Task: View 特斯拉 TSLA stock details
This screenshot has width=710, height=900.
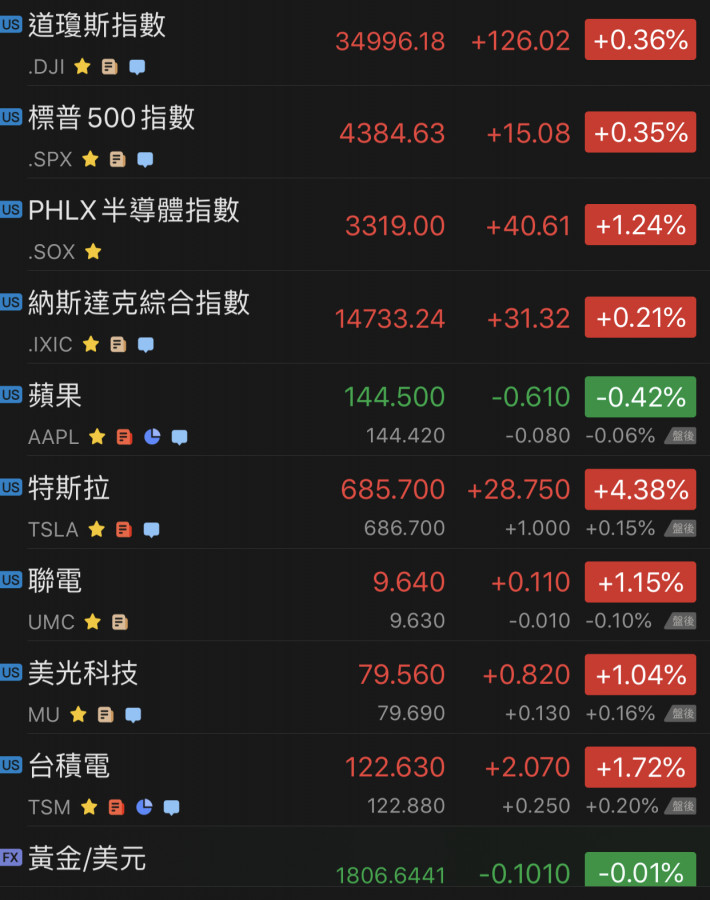Action: (70, 490)
